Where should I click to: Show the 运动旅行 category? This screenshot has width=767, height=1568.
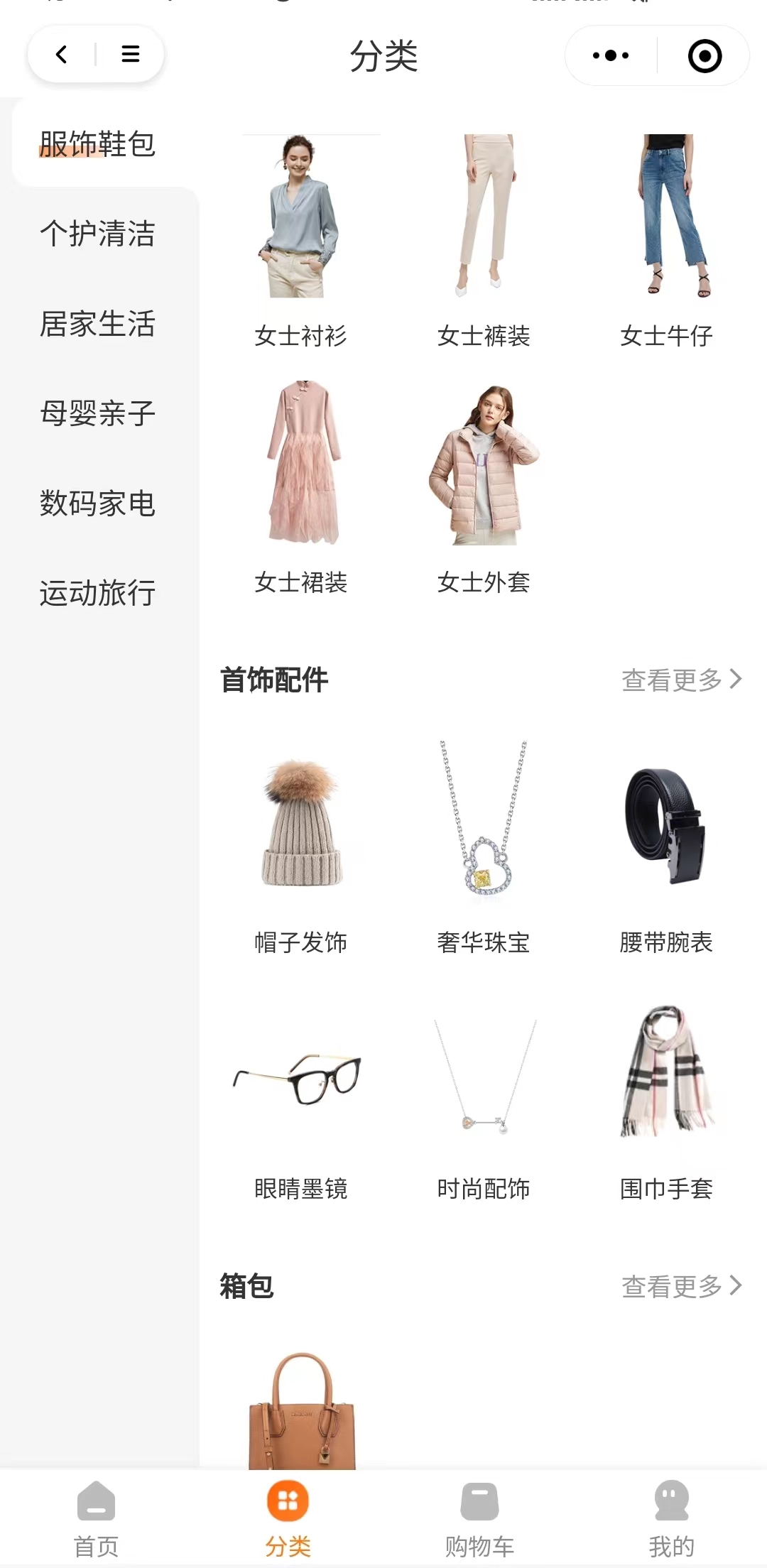pos(97,593)
